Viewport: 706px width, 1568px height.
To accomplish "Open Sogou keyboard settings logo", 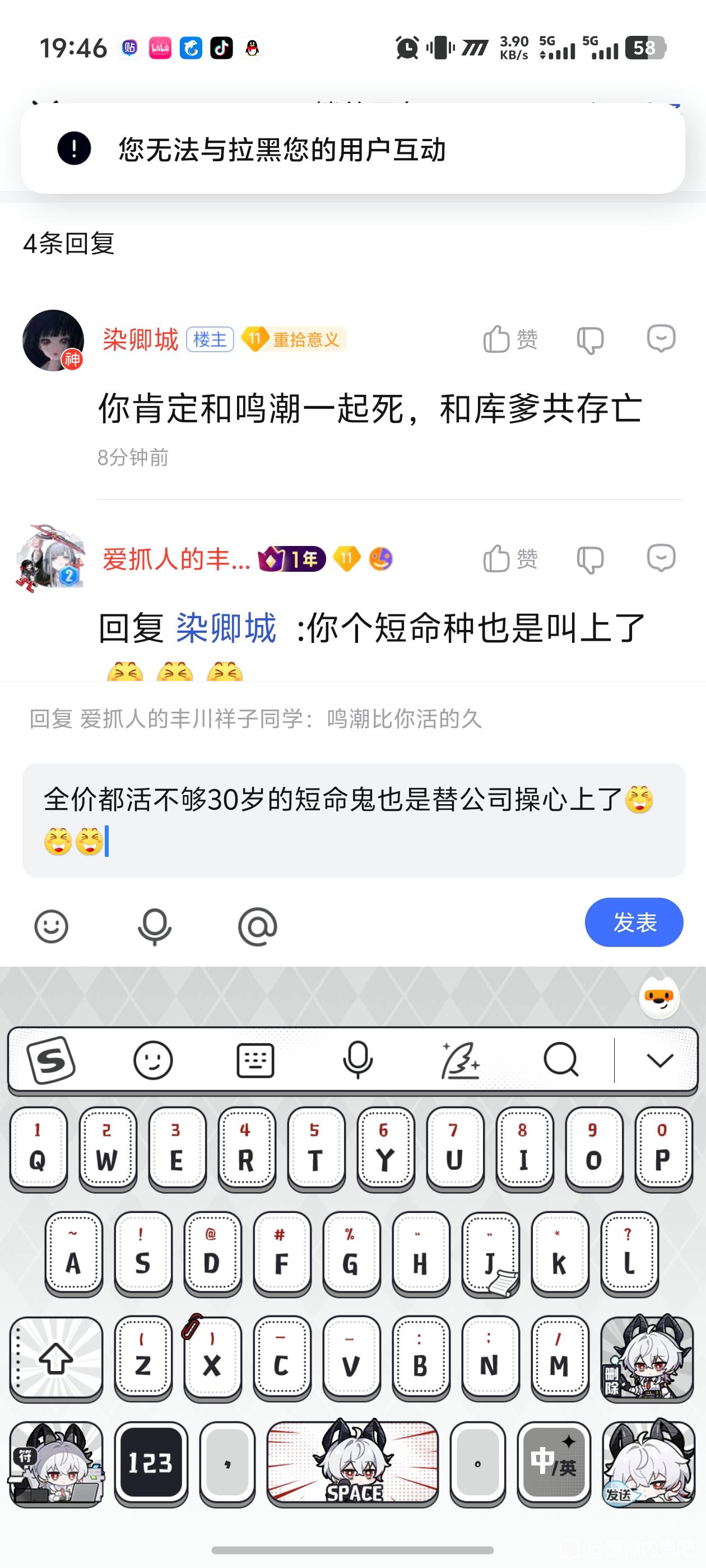I will (51, 1060).
